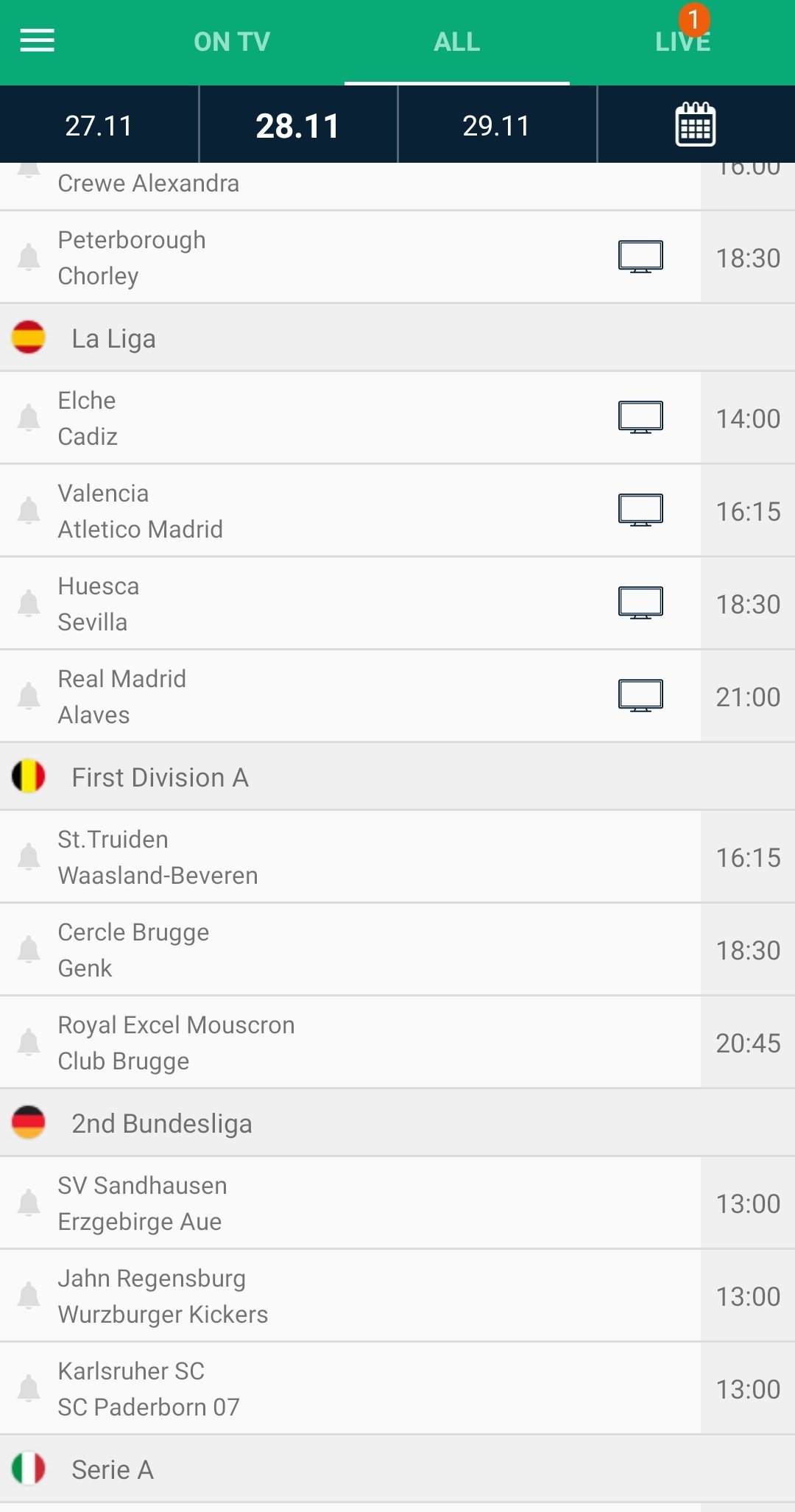Select the 27.11 date
795x1512 pixels.
point(99,125)
